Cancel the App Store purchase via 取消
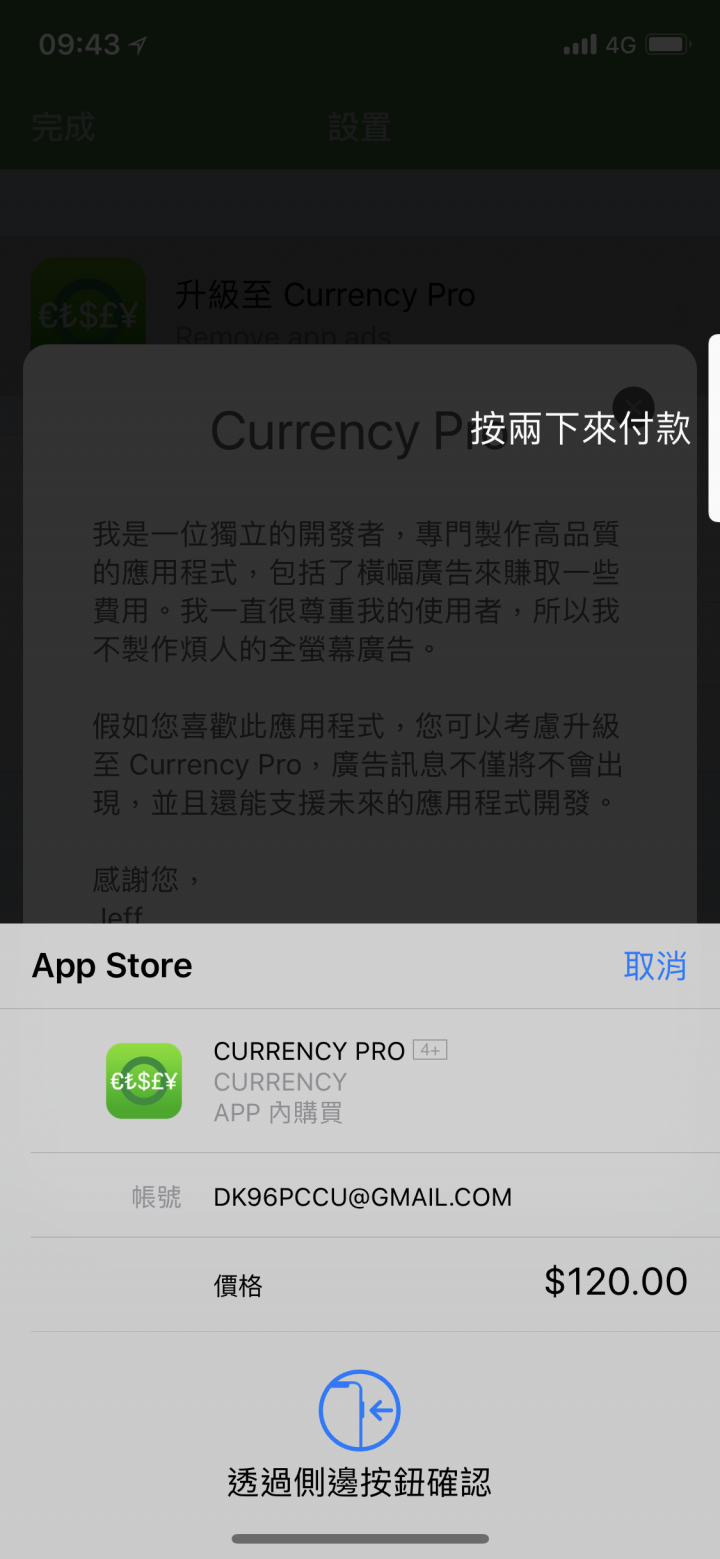This screenshot has width=720, height=1559. (654, 965)
